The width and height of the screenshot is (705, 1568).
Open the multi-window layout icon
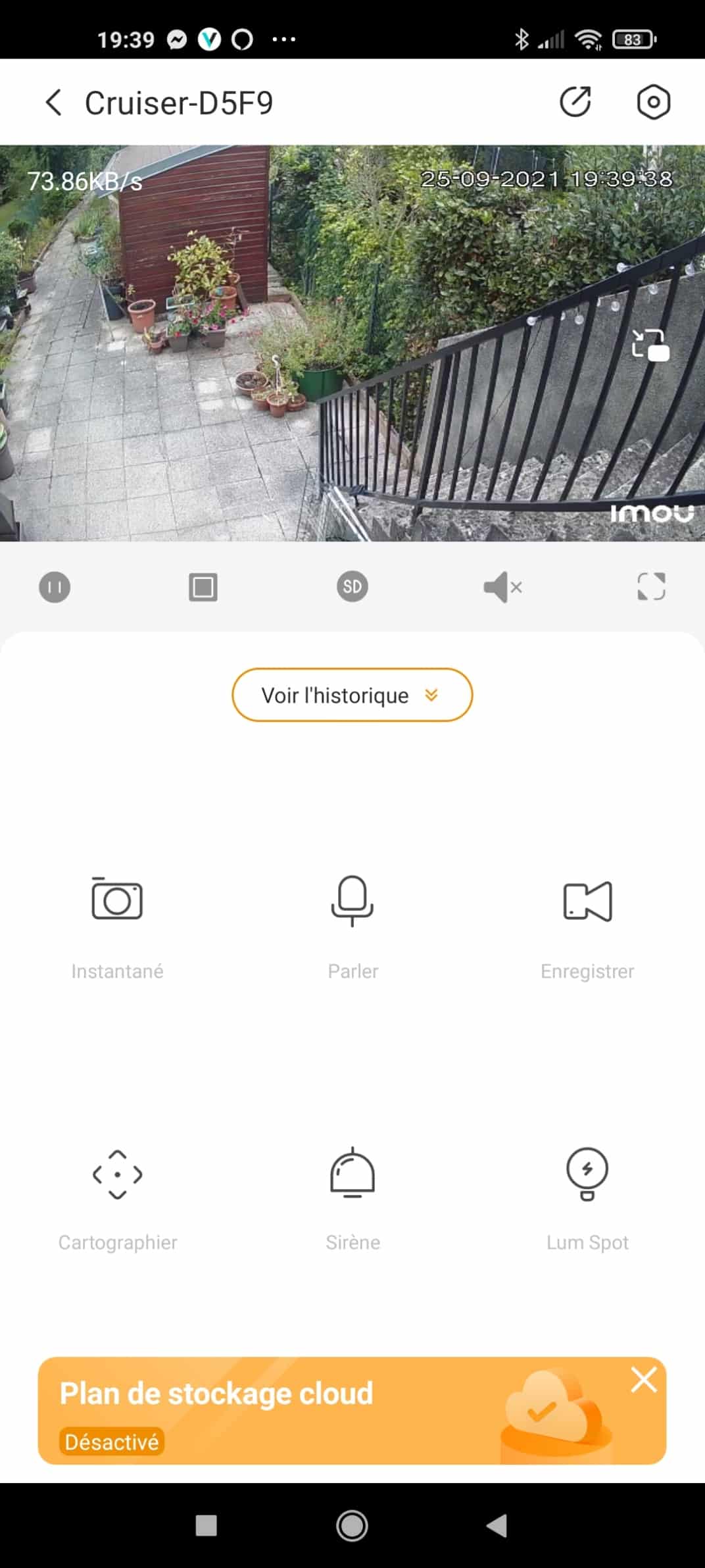coord(203,587)
